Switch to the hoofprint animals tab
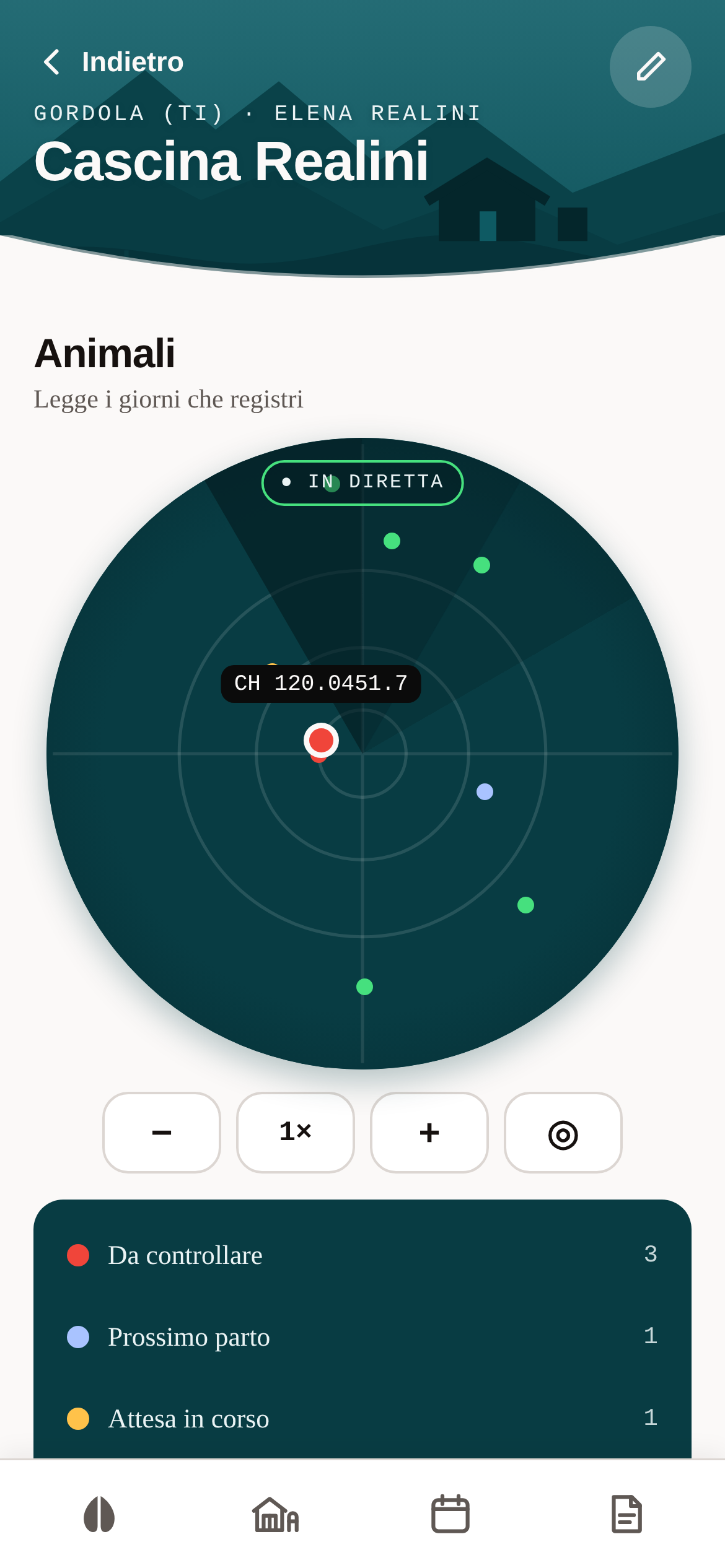725x1568 pixels. click(x=99, y=1514)
